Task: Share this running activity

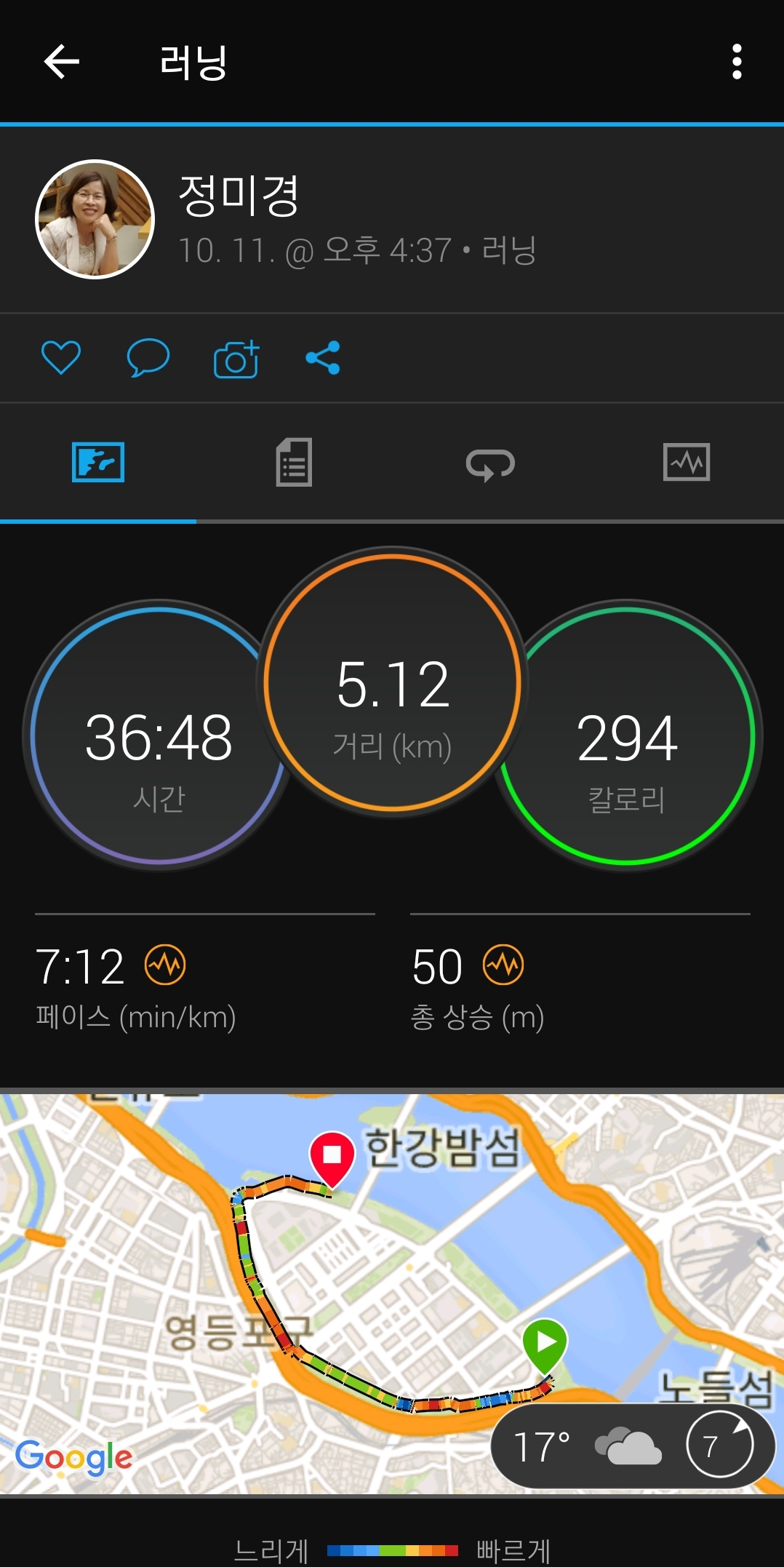Action: [323, 358]
